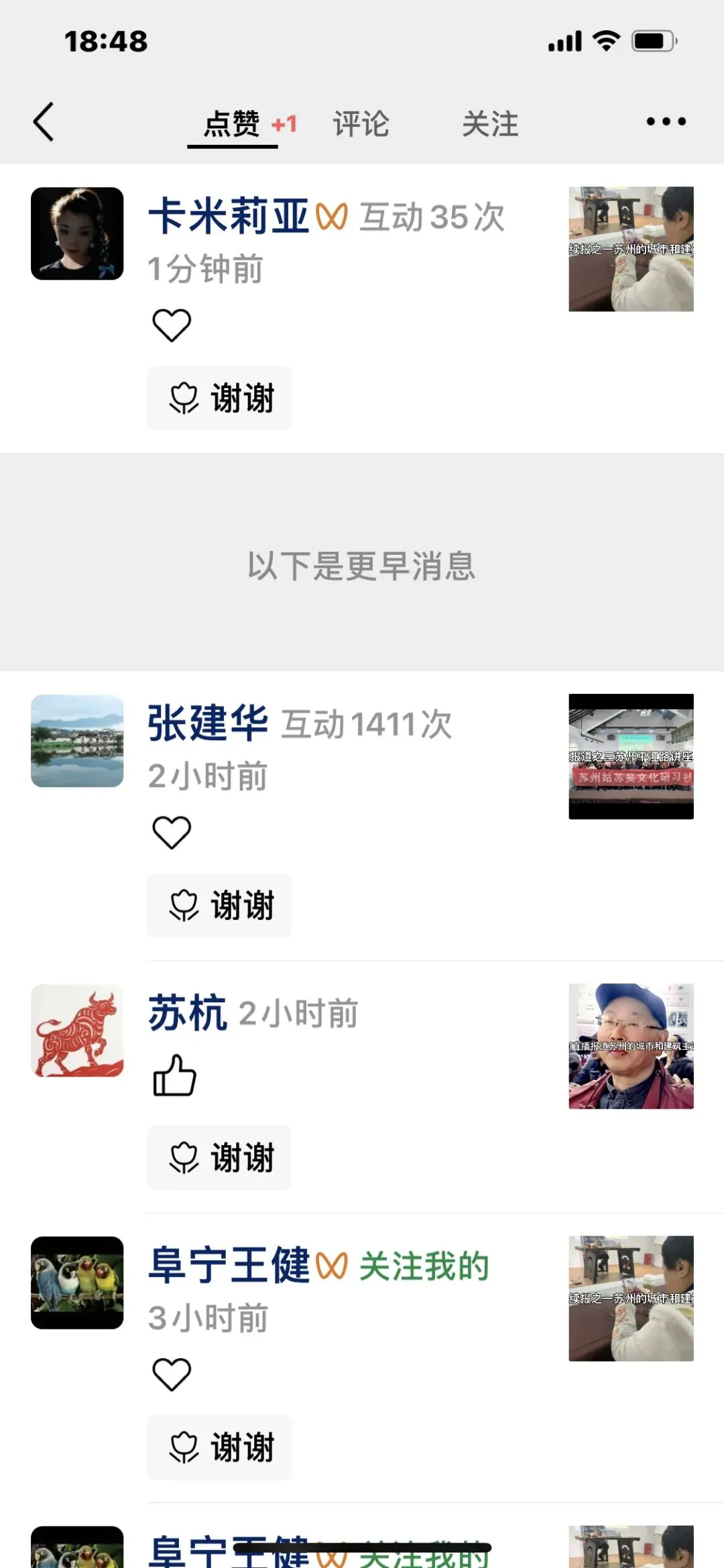
Task: Open 卡米莉亚's profile avatar
Action: pyautogui.click(x=77, y=233)
